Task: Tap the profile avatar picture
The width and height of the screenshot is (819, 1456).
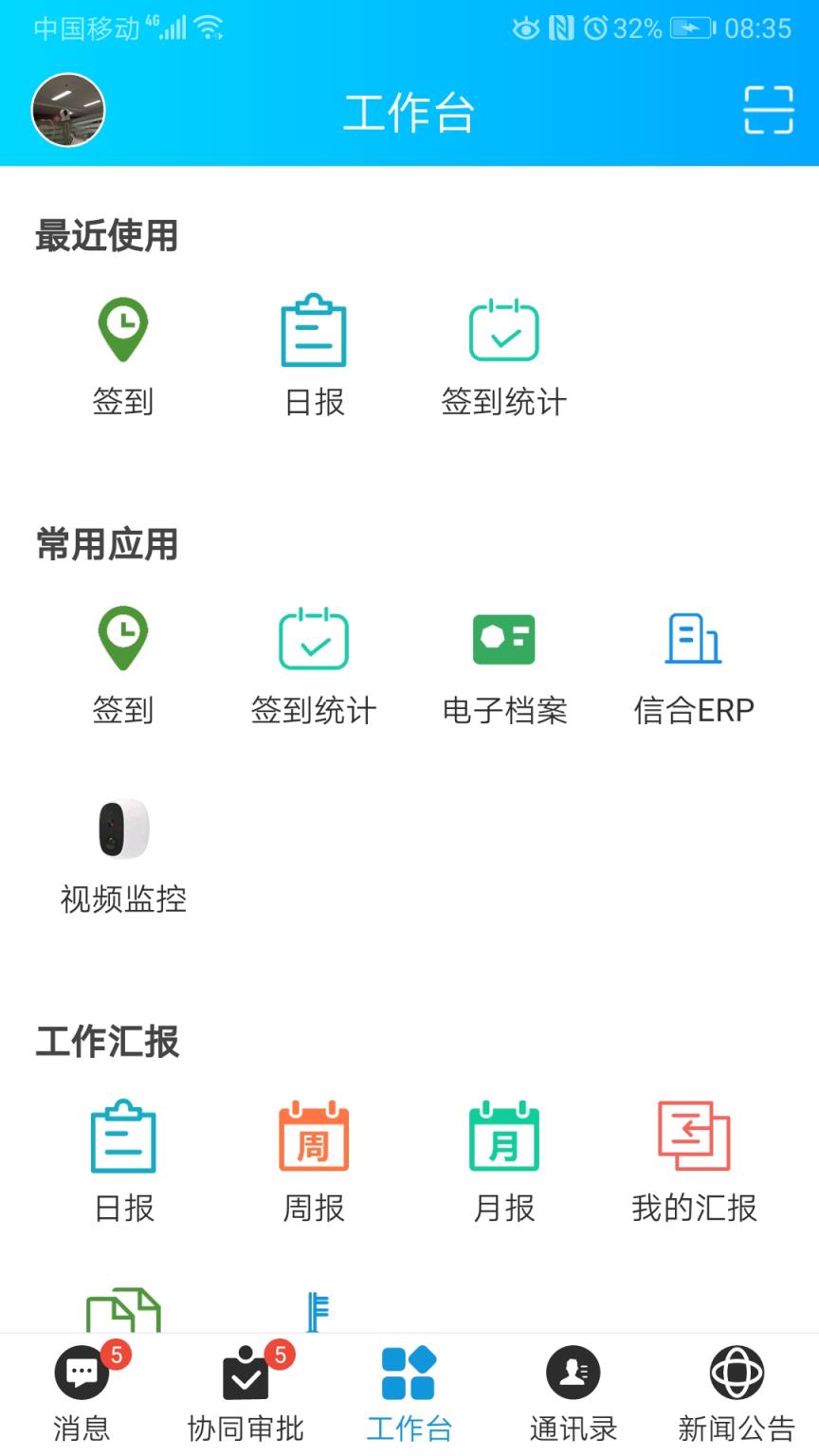Action: coord(66,110)
